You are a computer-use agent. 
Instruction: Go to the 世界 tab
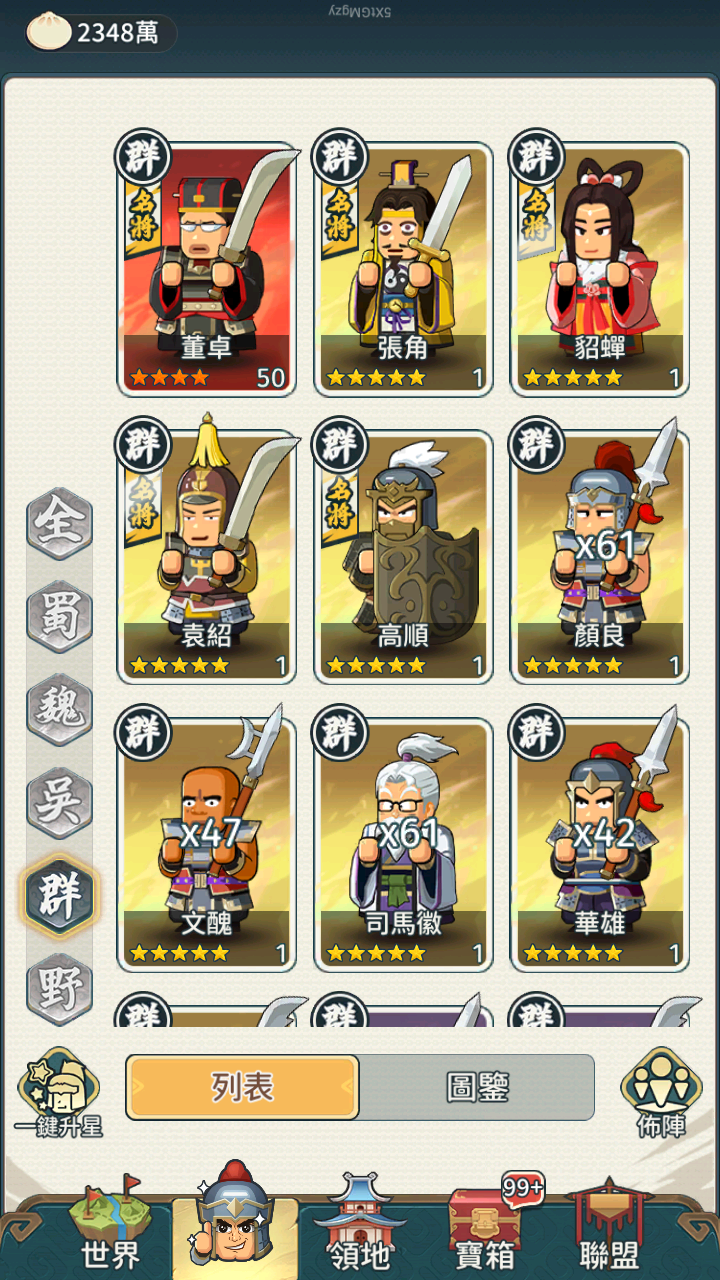tap(110, 1230)
